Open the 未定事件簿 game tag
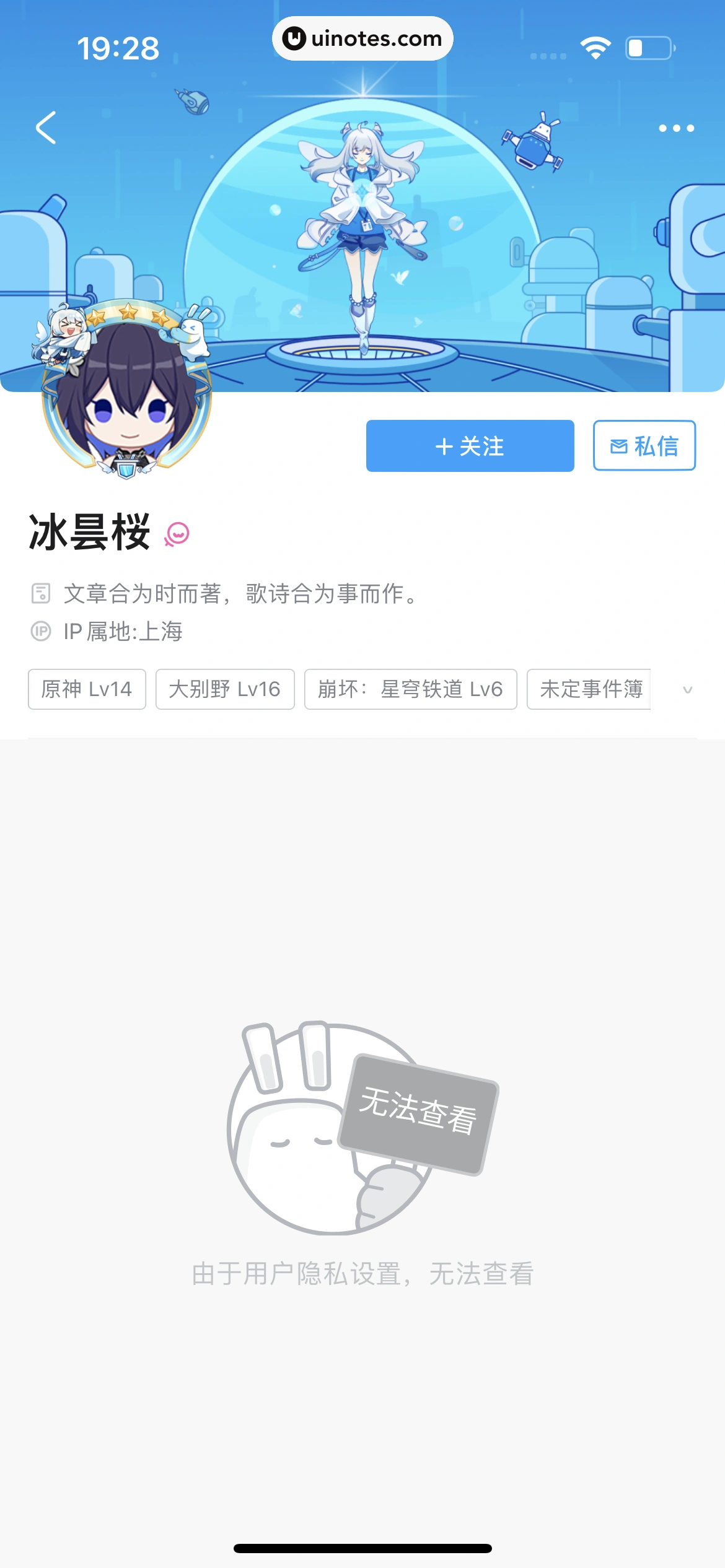 pos(590,689)
